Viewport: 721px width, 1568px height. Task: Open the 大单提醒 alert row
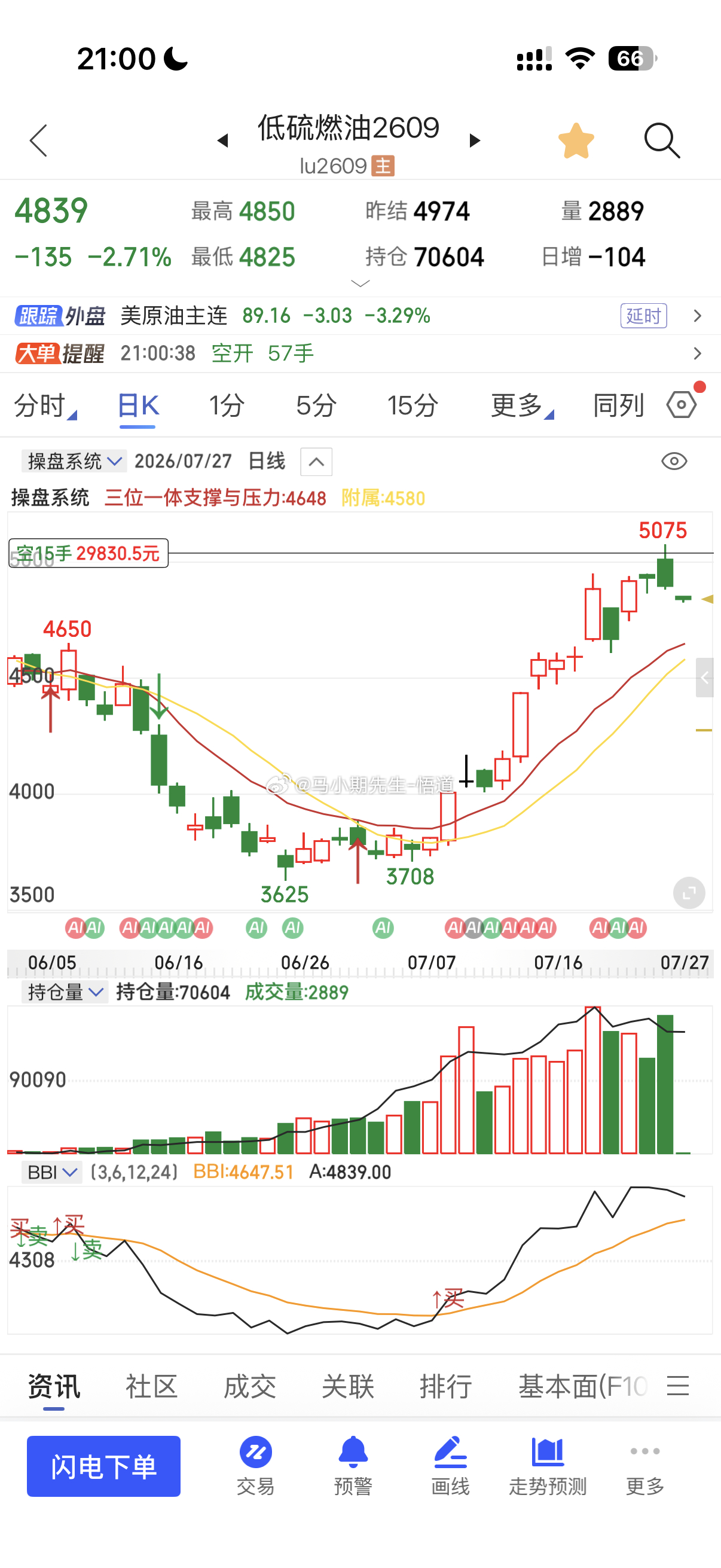[360, 353]
